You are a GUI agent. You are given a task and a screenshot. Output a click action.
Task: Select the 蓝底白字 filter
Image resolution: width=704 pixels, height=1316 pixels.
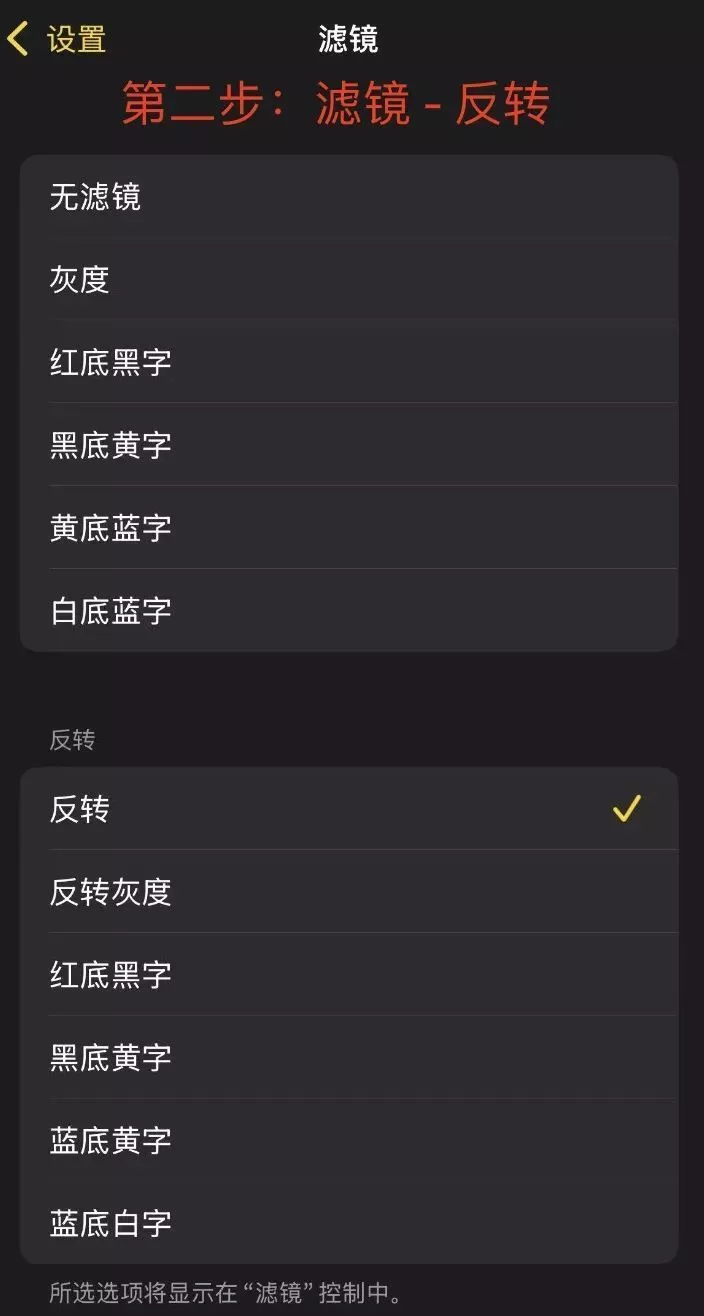[x=348, y=1223]
